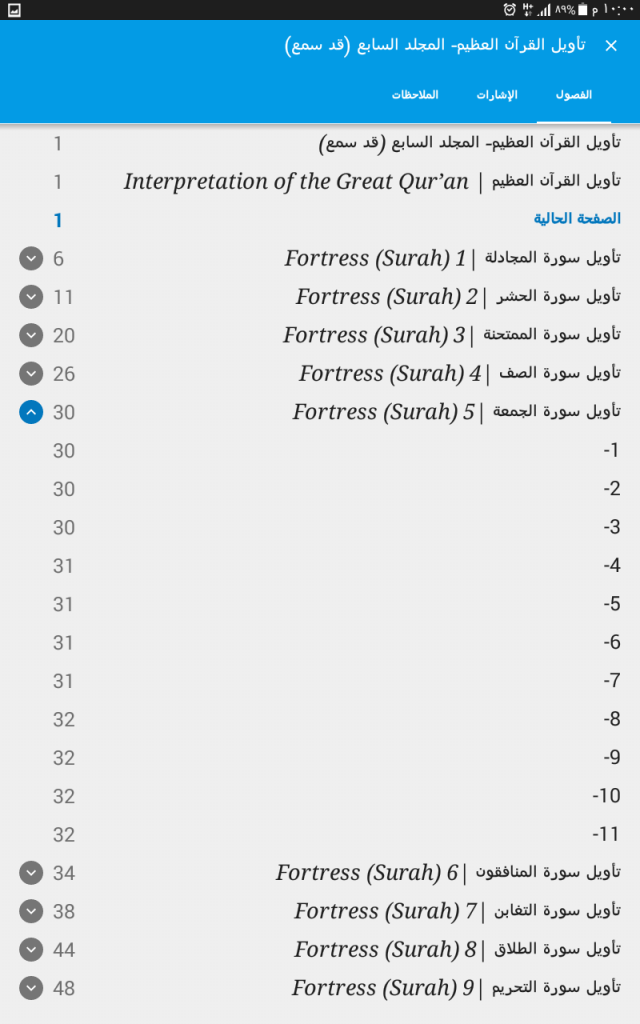Select the الفصول tab
This screenshot has height=1024, width=640.
573,95
